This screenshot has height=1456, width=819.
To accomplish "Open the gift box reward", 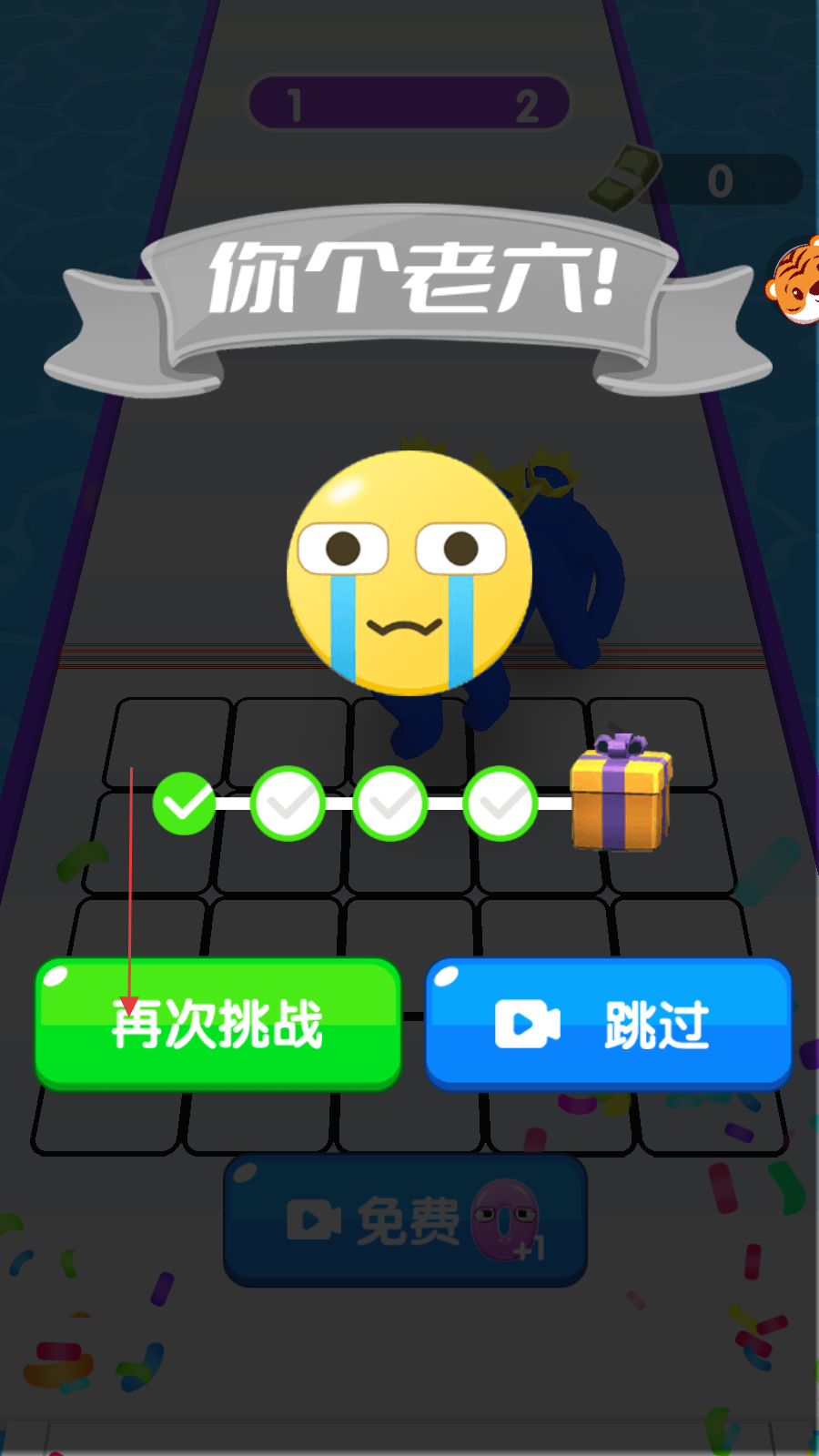I will [622, 795].
